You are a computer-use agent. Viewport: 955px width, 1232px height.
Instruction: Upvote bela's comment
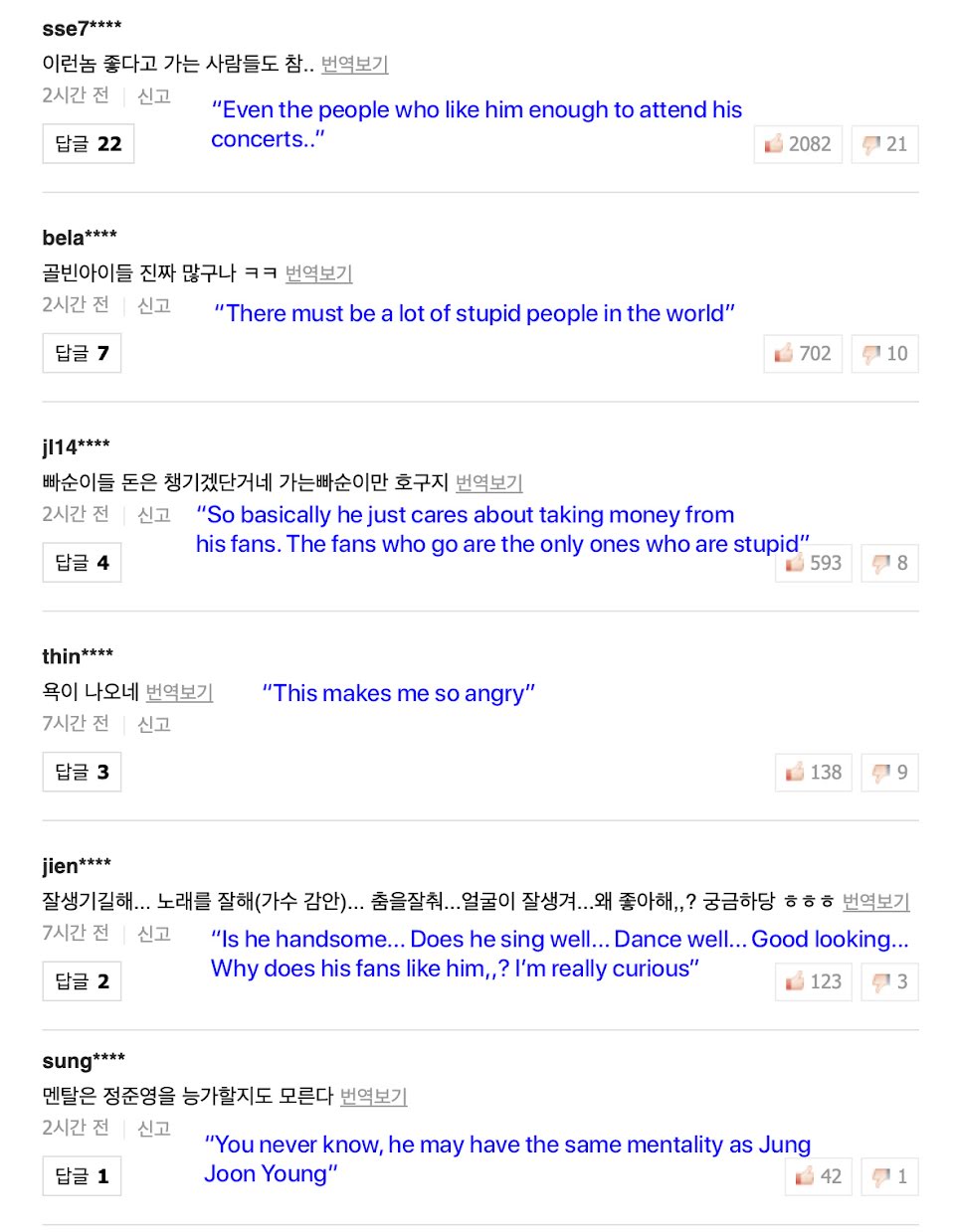tap(803, 353)
